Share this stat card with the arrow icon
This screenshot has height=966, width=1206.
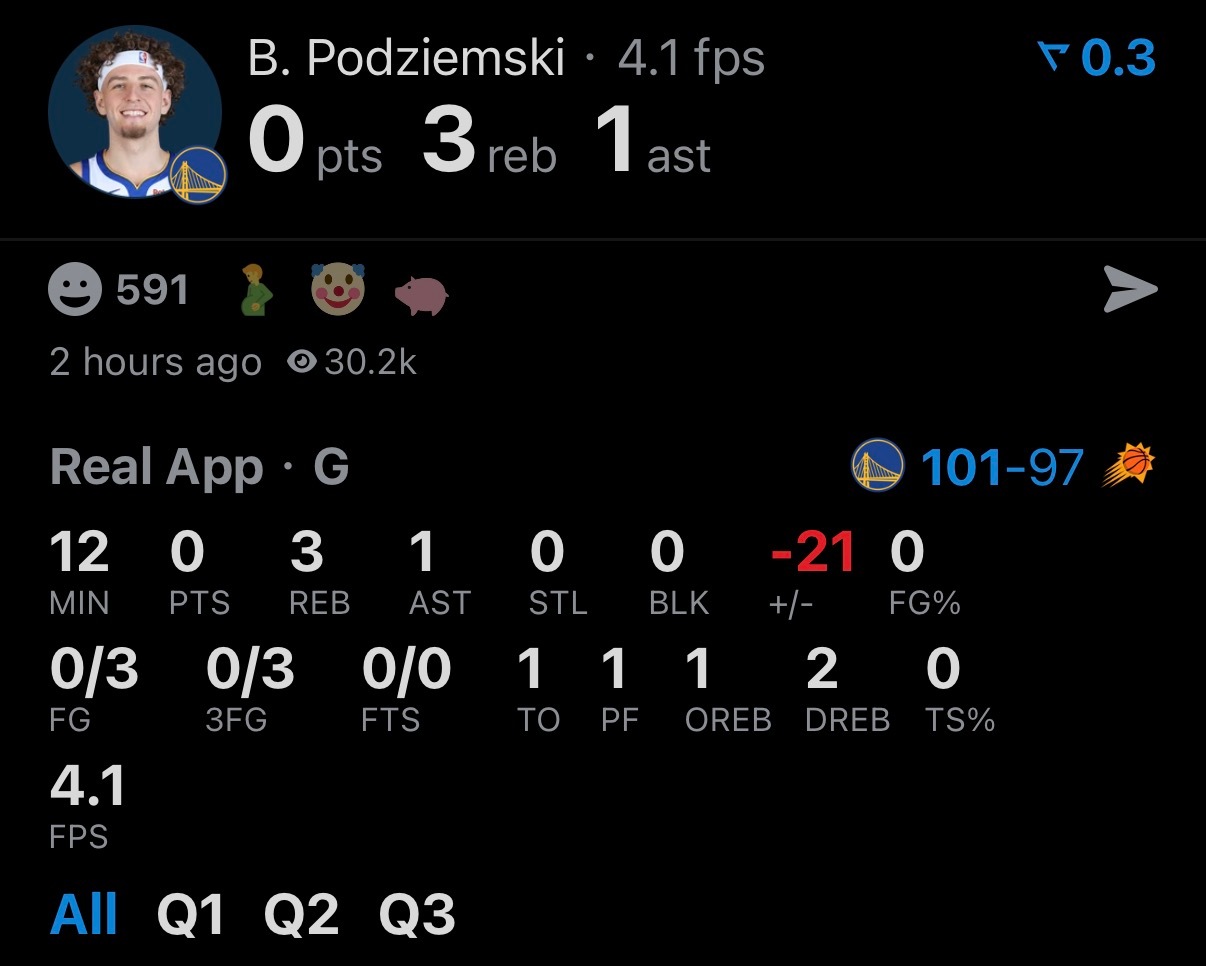(x=1130, y=290)
